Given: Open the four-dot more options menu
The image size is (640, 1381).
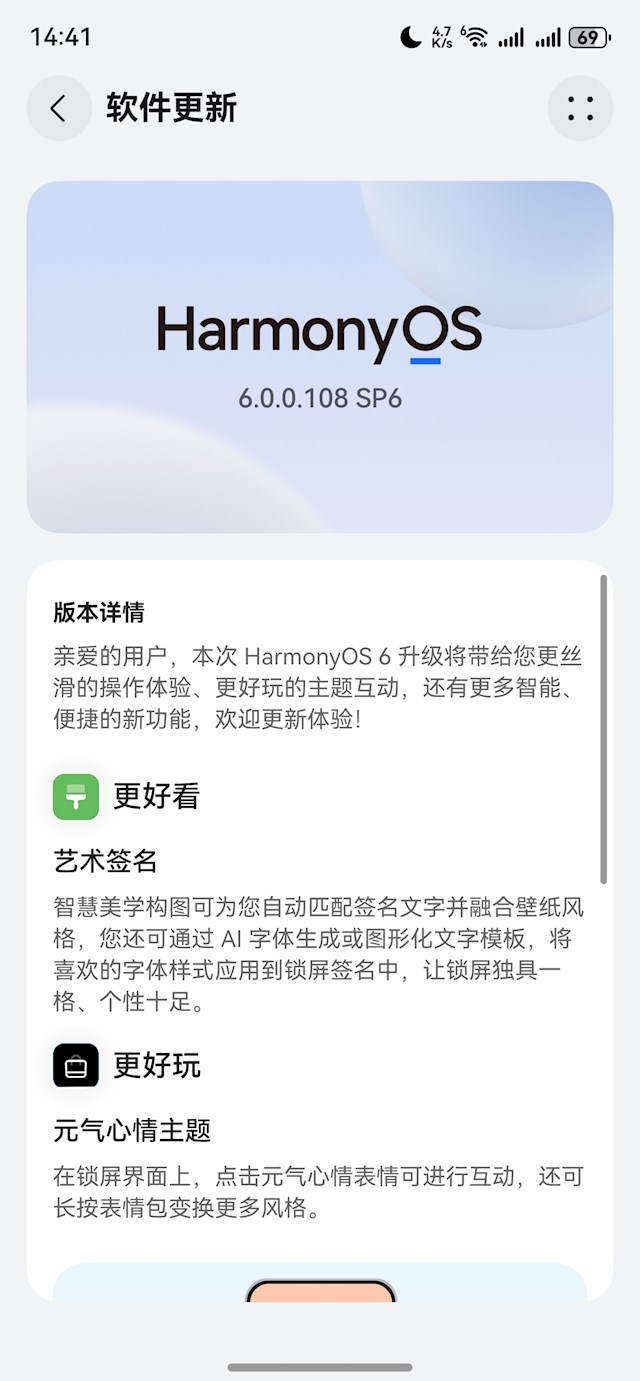Looking at the screenshot, I should tap(580, 108).
